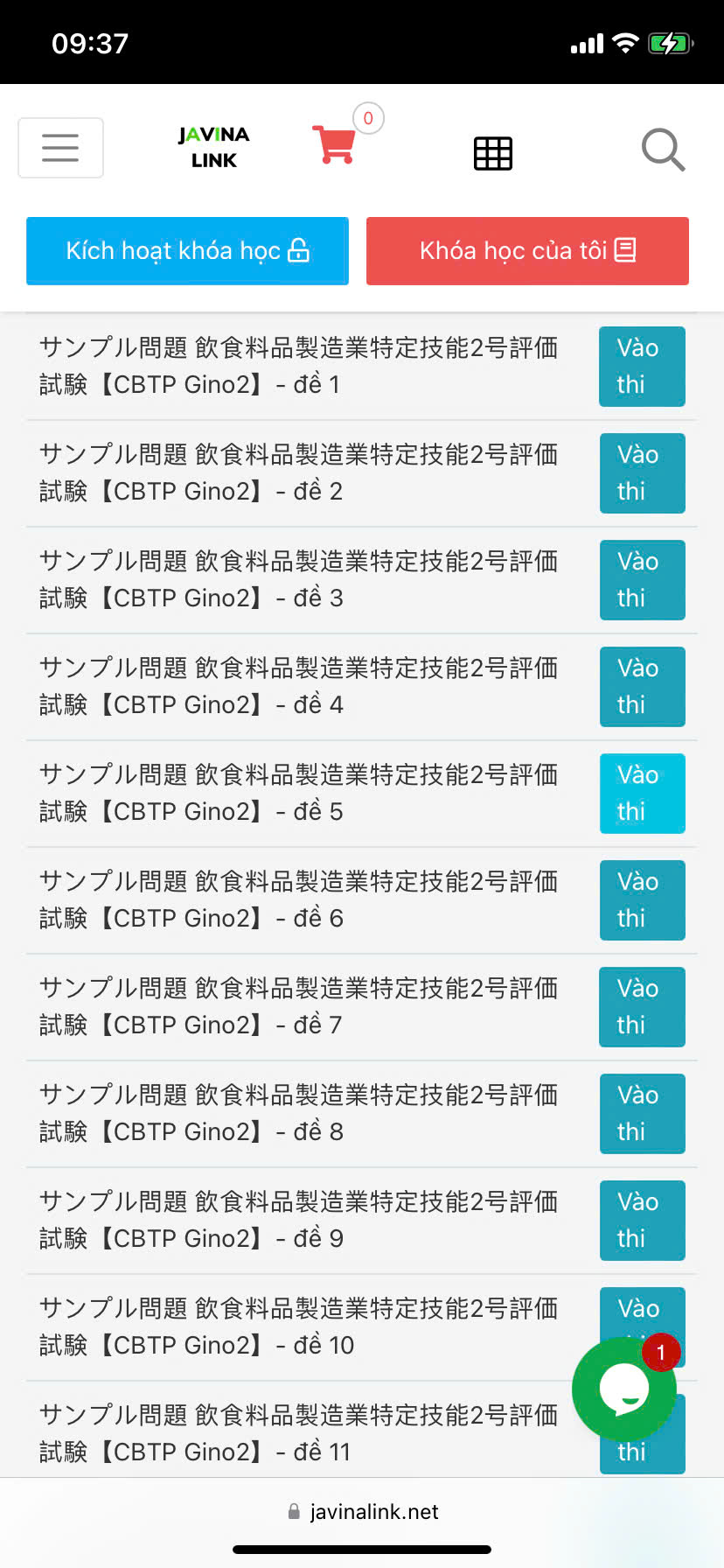Select Vào thi next to đề 4
The height and width of the screenshot is (1568, 724).
click(x=642, y=687)
